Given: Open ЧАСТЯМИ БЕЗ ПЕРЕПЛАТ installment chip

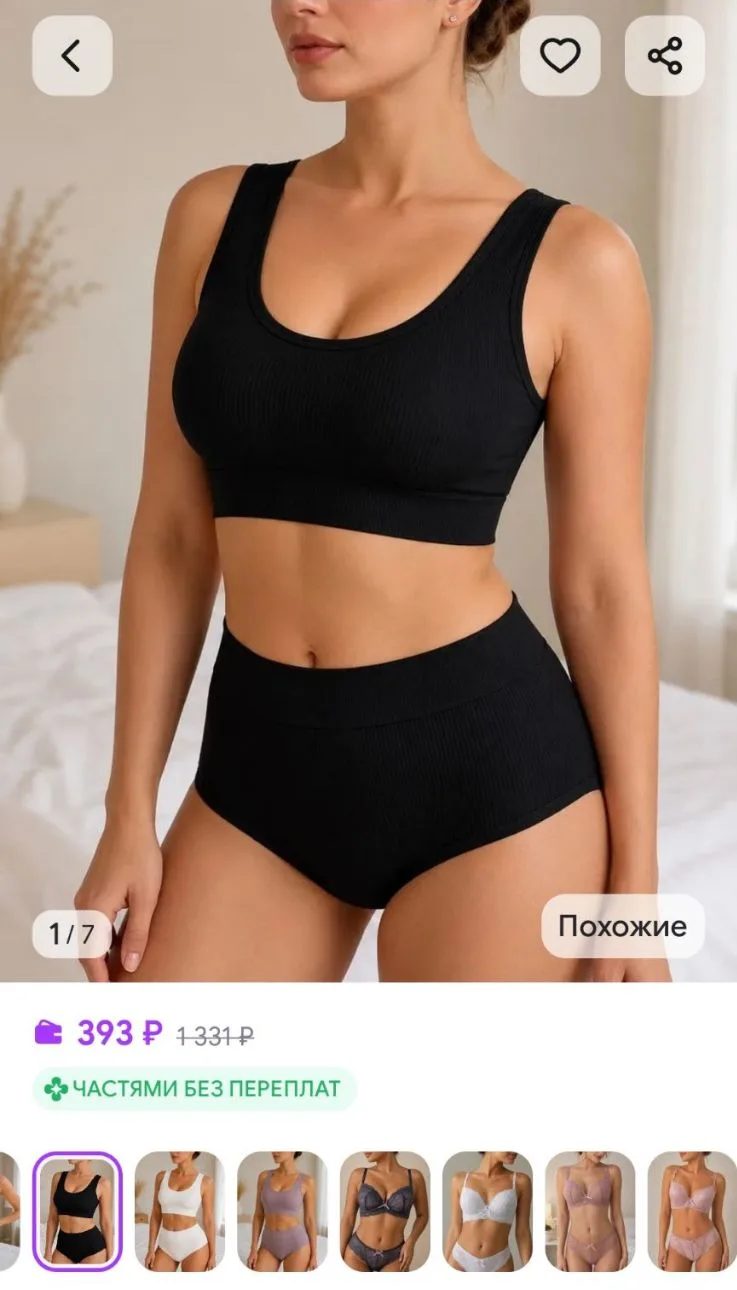Looking at the screenshot, I should point(194,1089).
